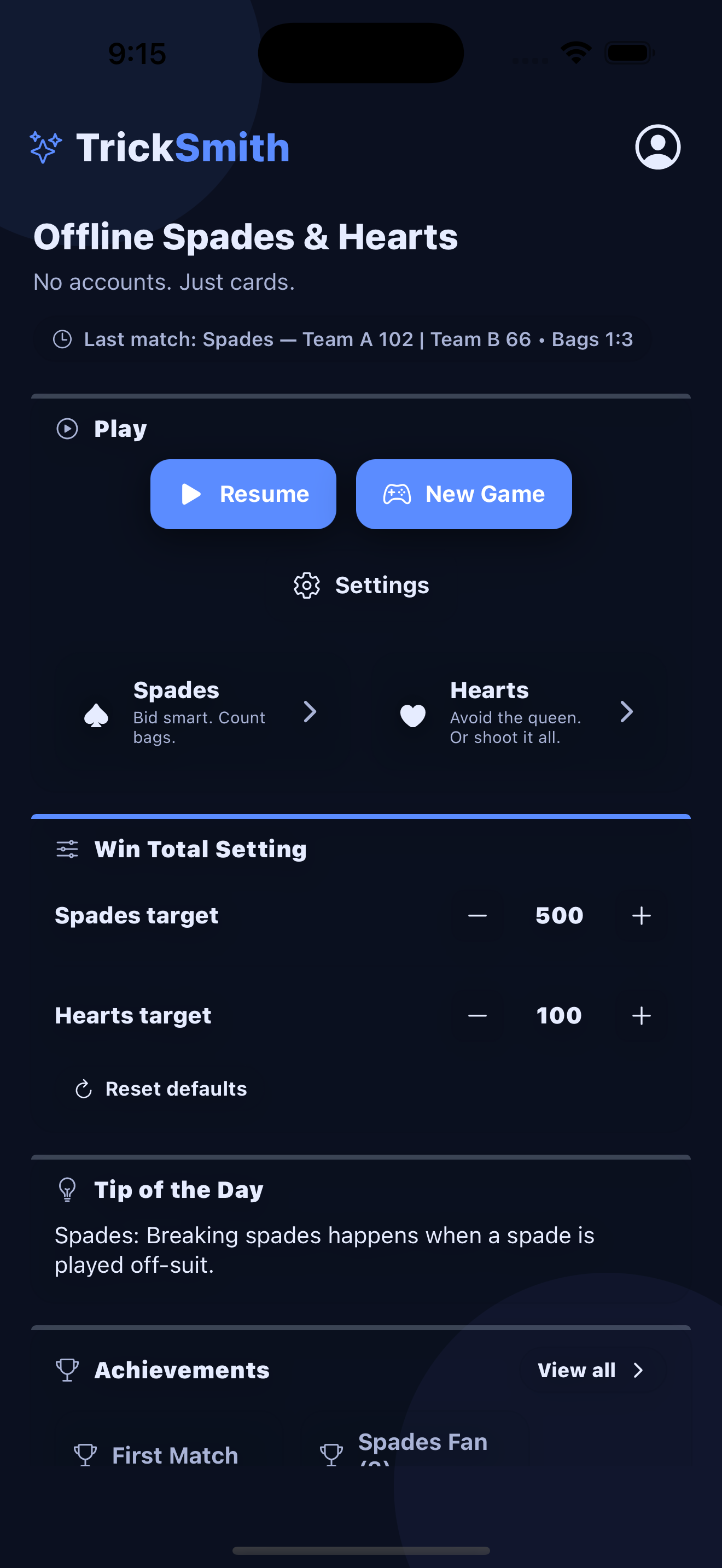Start a New Game
The width and height of the screenshot is (722, 1568).
[463, 494]
